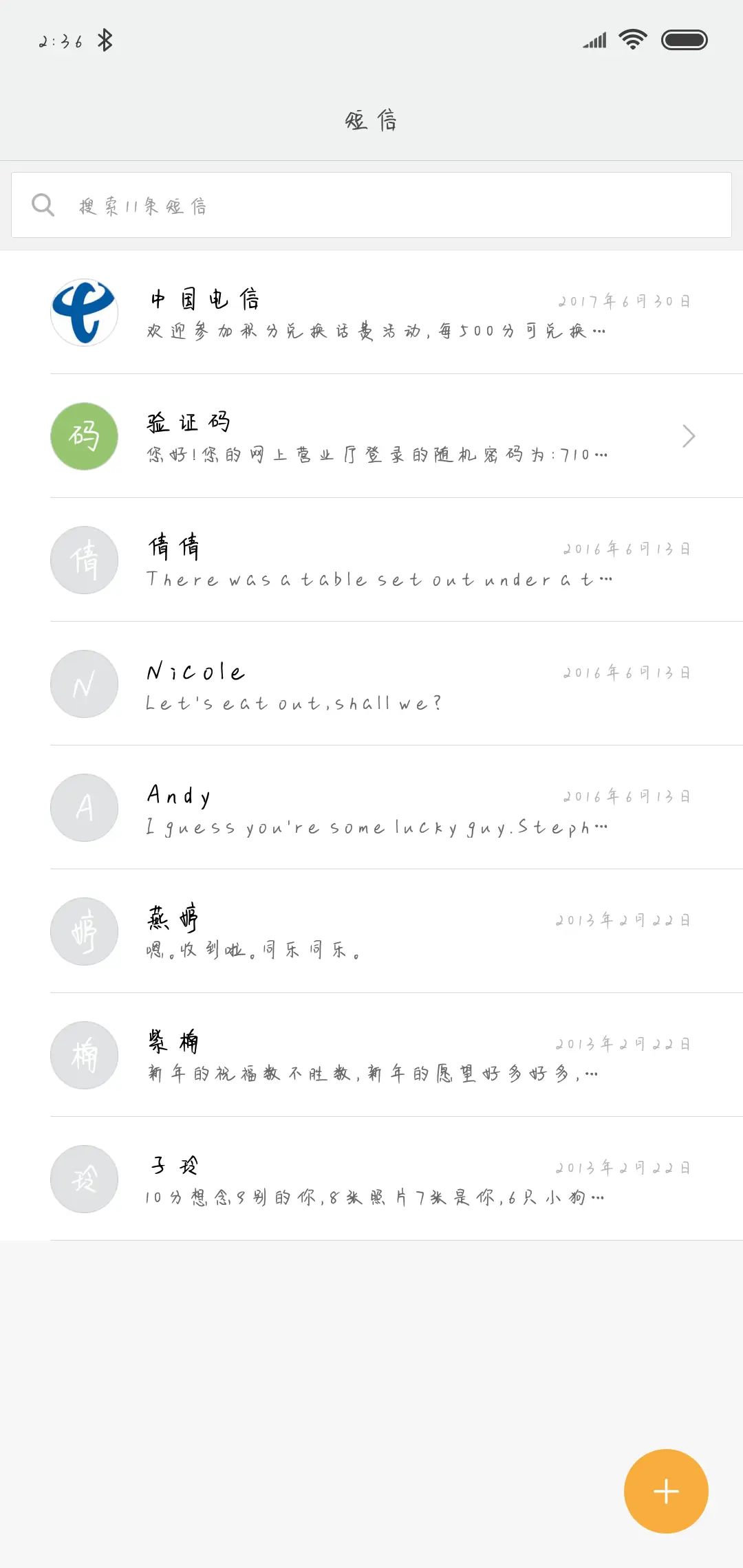Tap the search input field
Screen dimensions: 743x1568
coord(371,204)
